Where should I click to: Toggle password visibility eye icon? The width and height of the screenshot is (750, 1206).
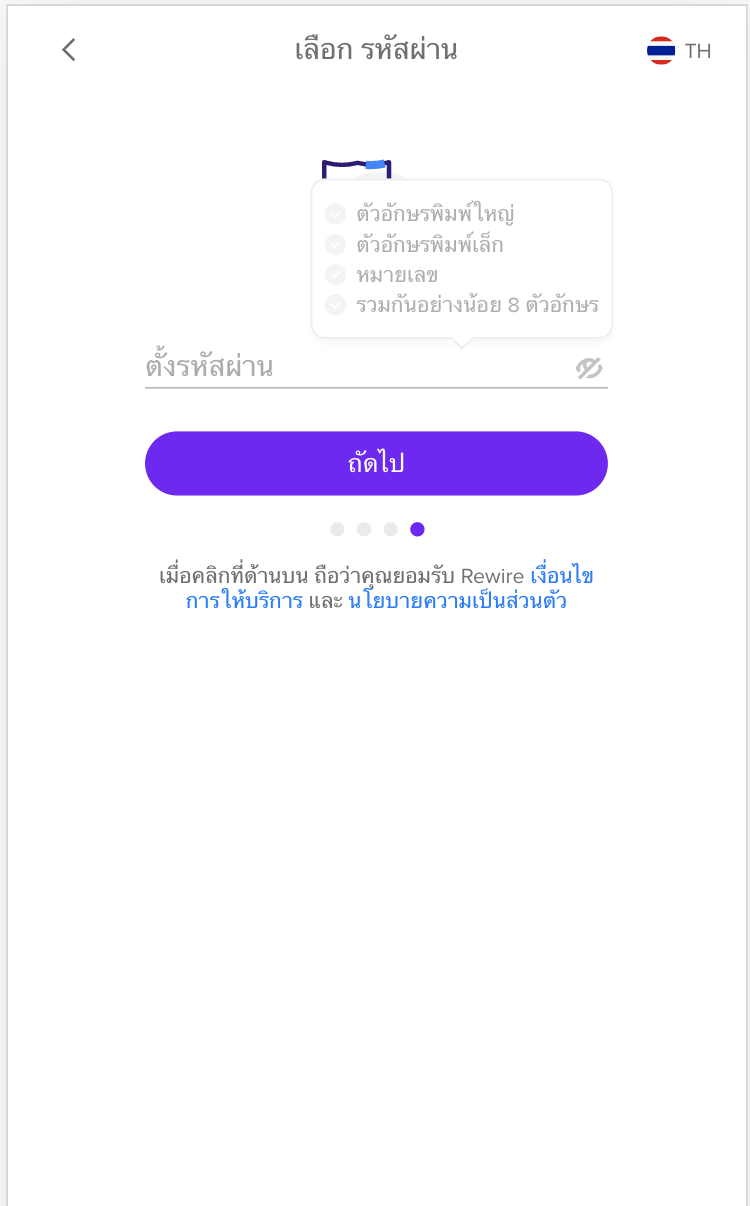(589, 368)
